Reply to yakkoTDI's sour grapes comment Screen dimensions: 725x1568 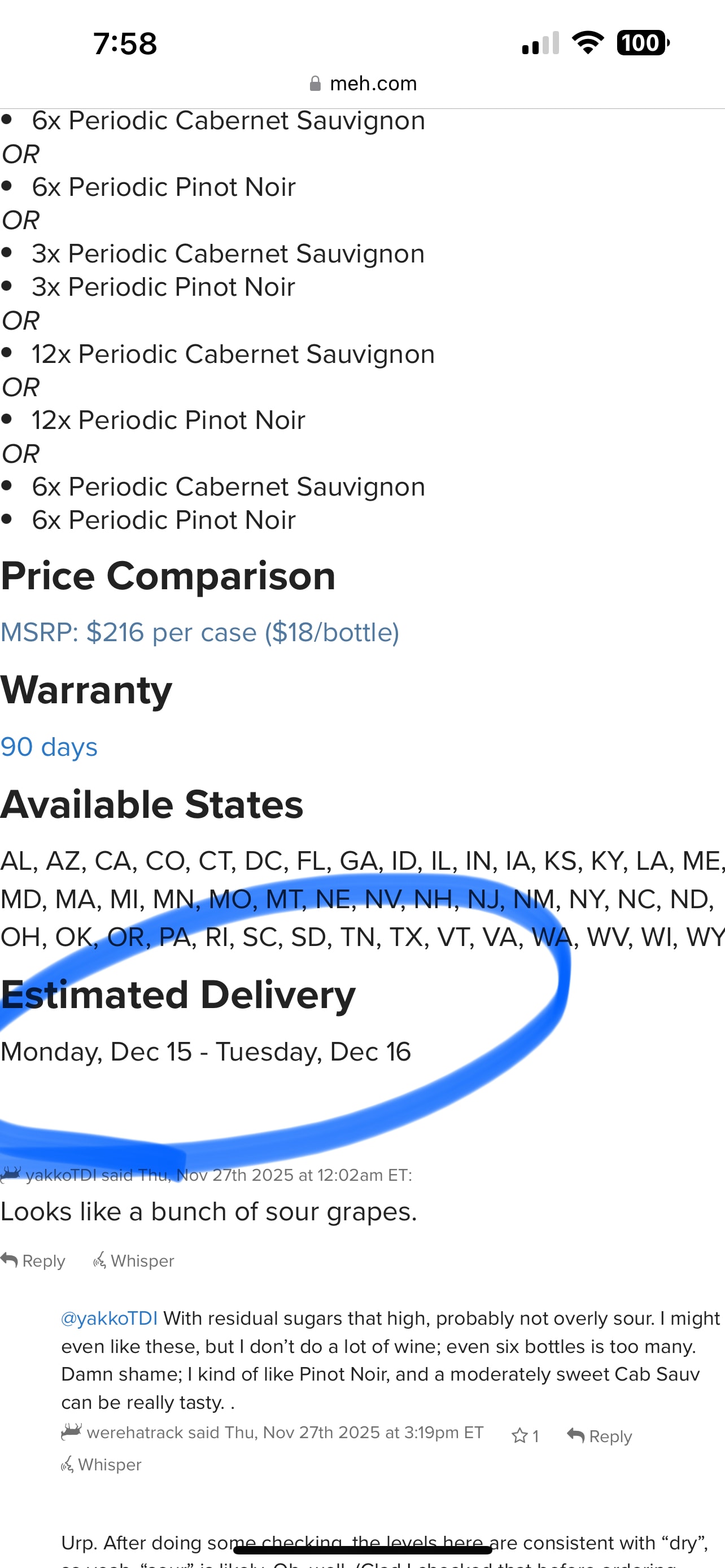[x=33, y=1260]
